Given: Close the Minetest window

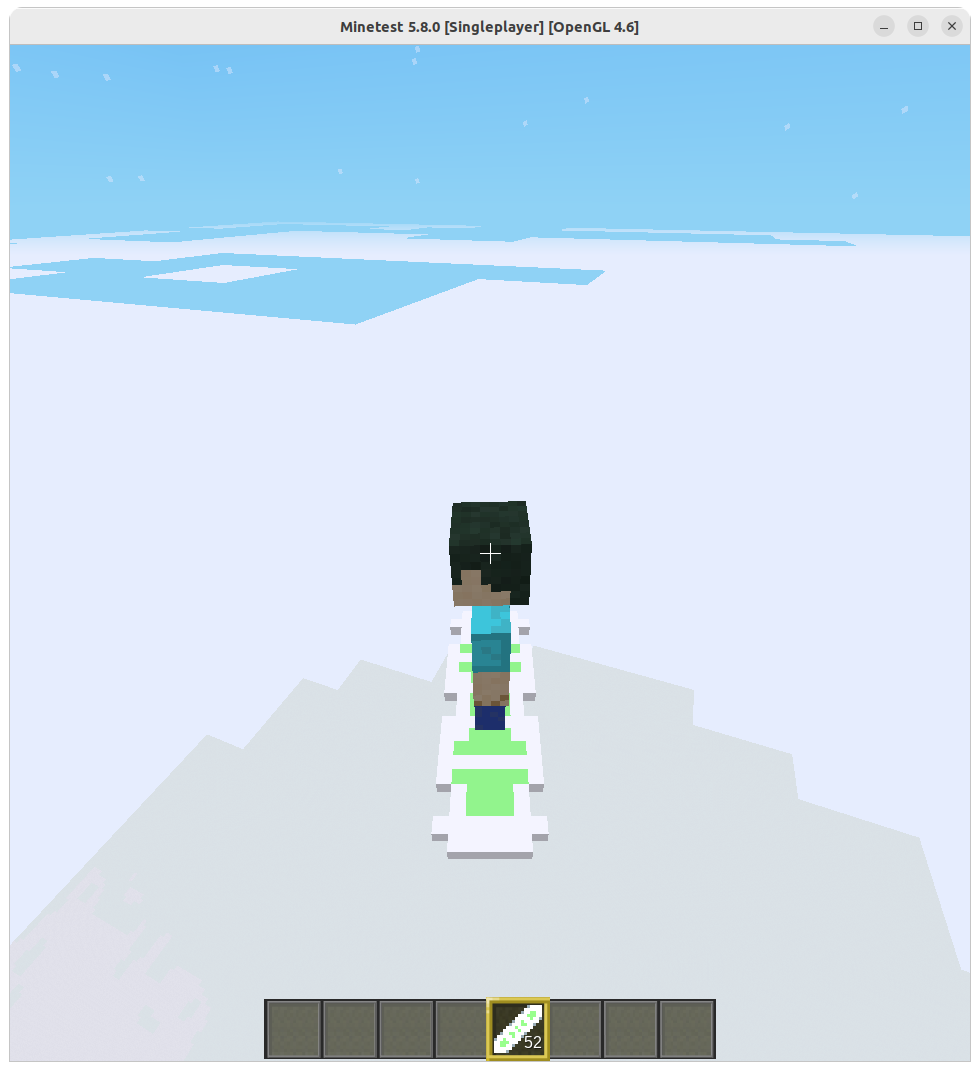Looking at the screenshot, I should (951, 26).
